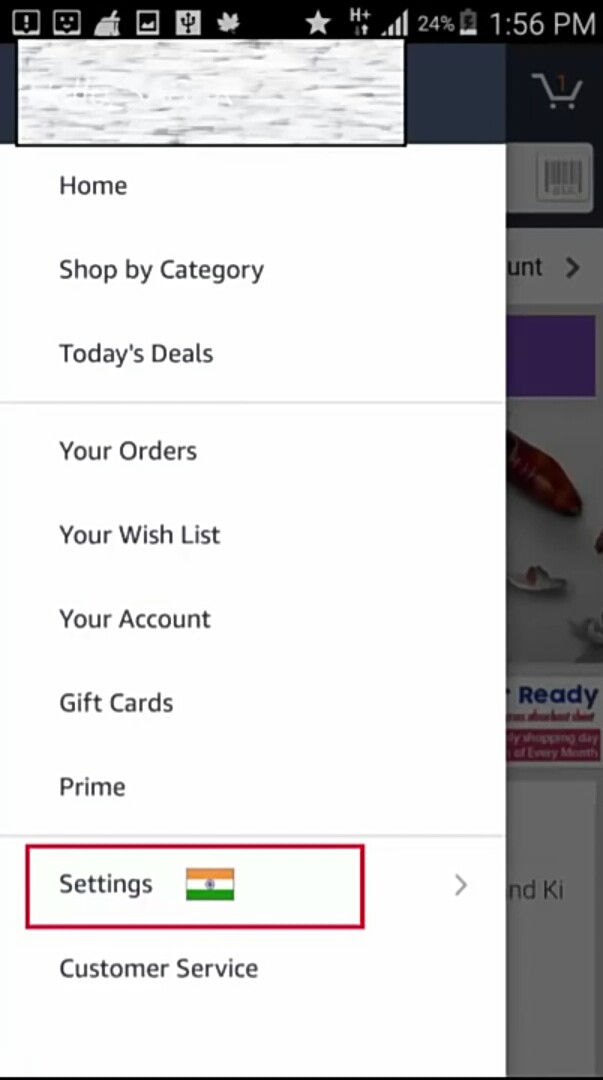This screenshot has width=603, height=1080.
Task: View Today's Deals
Action: click(x=136, y=354)
